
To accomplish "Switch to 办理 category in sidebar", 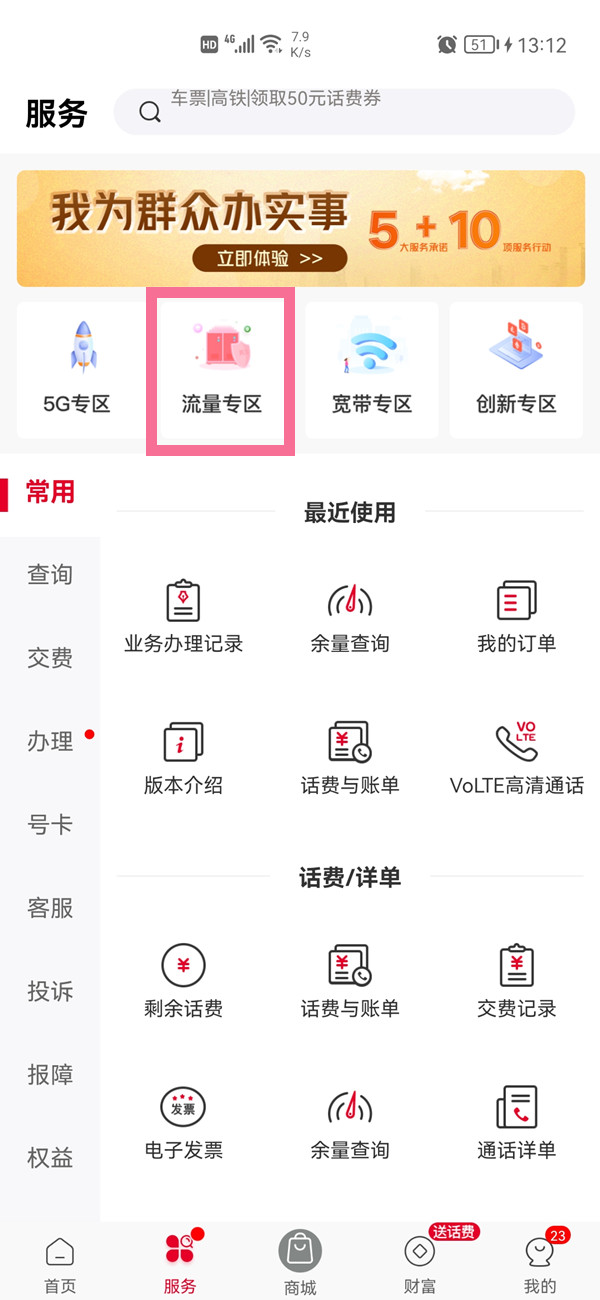I will pyautogui.click(x=50, y=741).
